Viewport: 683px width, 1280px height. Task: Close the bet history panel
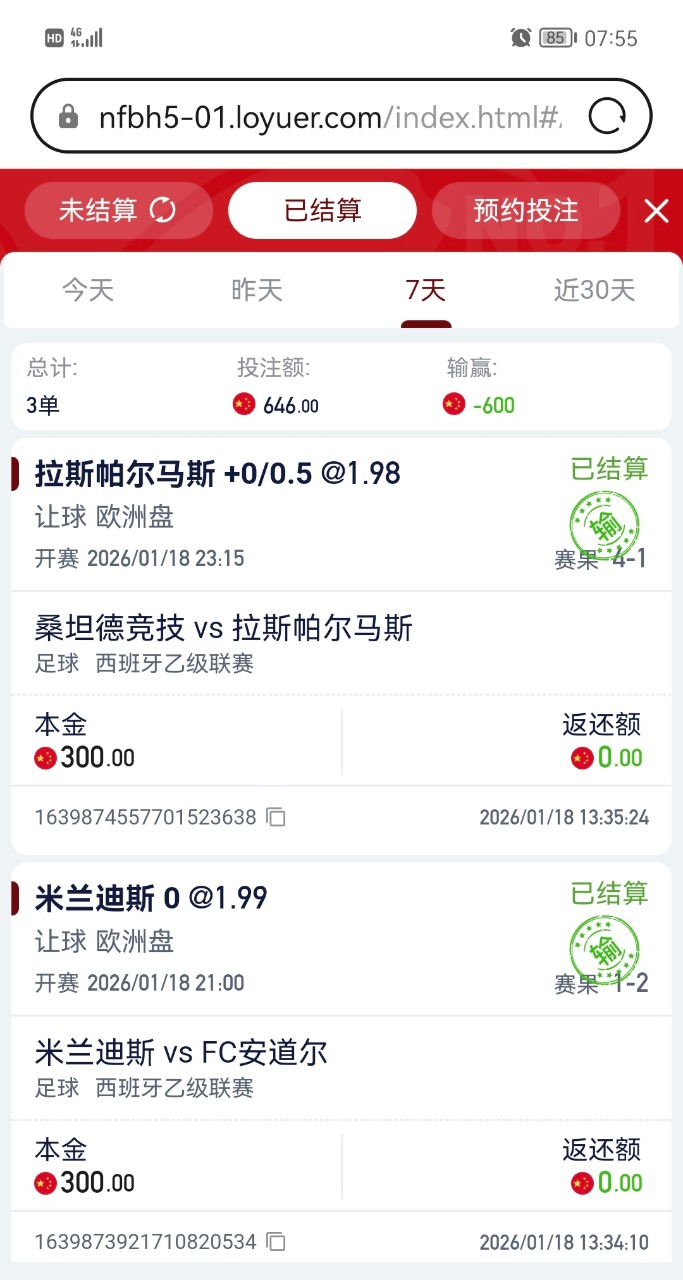click(x=656, y=210)
